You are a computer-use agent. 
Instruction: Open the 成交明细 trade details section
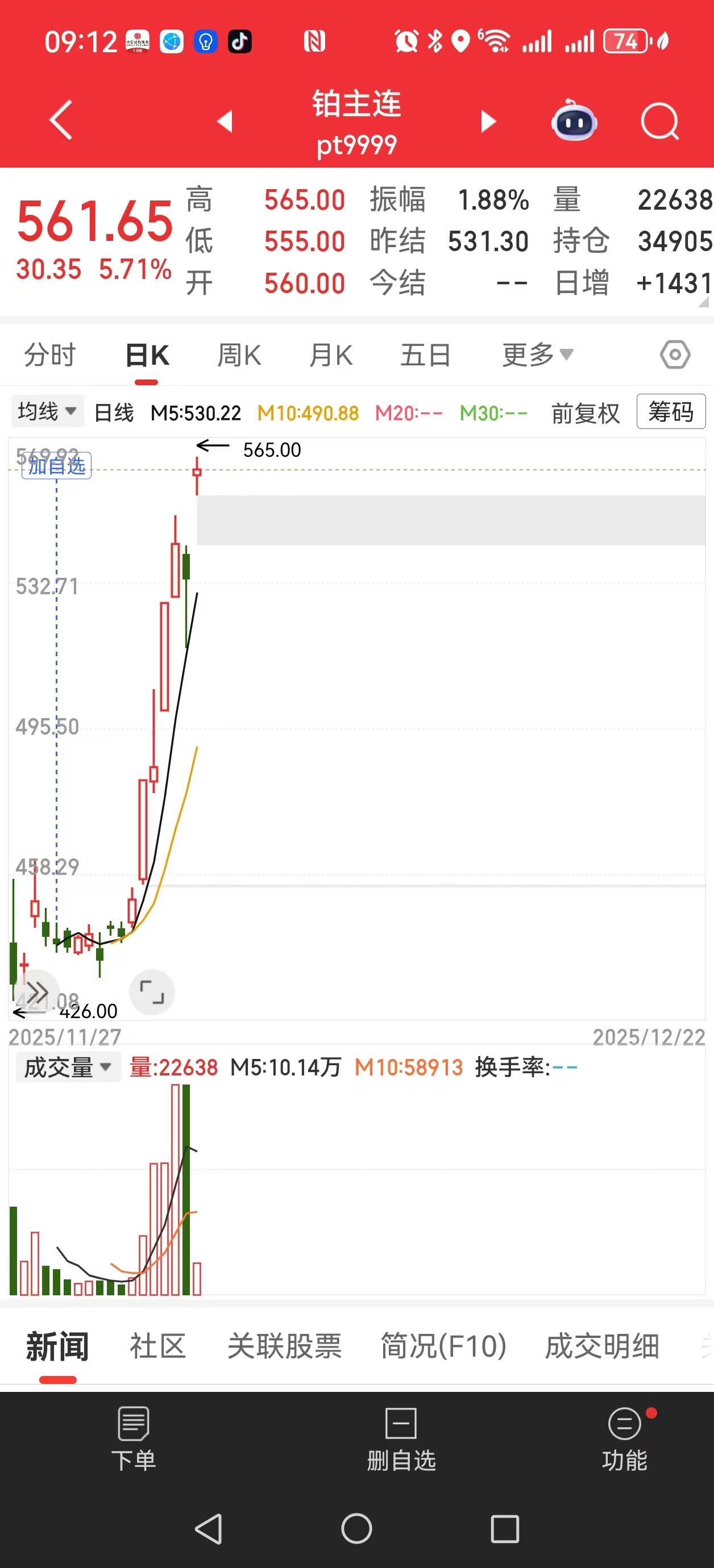pyautogui.click(x=602, y=1346)
